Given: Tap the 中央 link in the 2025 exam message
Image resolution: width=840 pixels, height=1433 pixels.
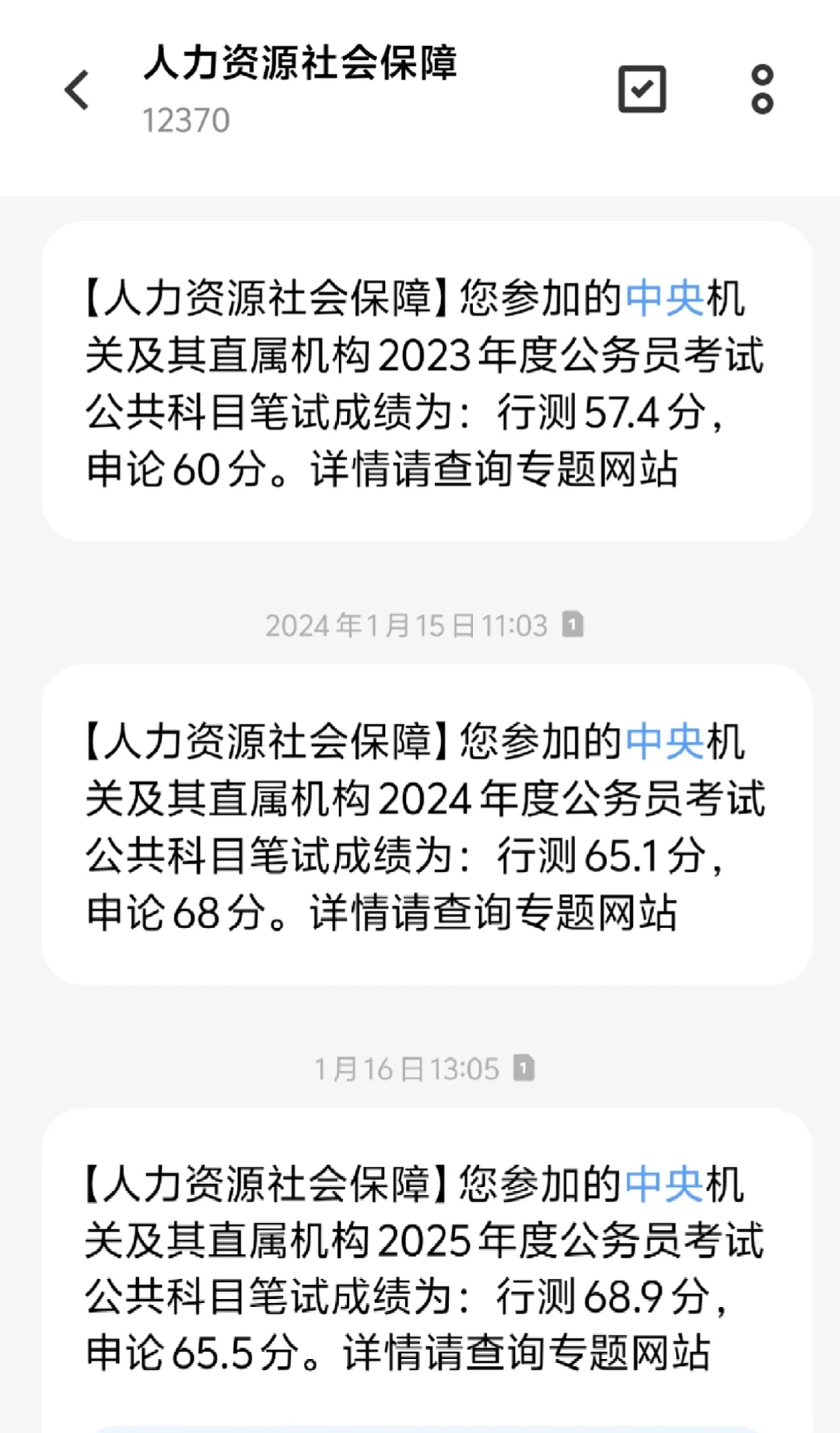Looking at the screenshot, I should click(664, 1185).
